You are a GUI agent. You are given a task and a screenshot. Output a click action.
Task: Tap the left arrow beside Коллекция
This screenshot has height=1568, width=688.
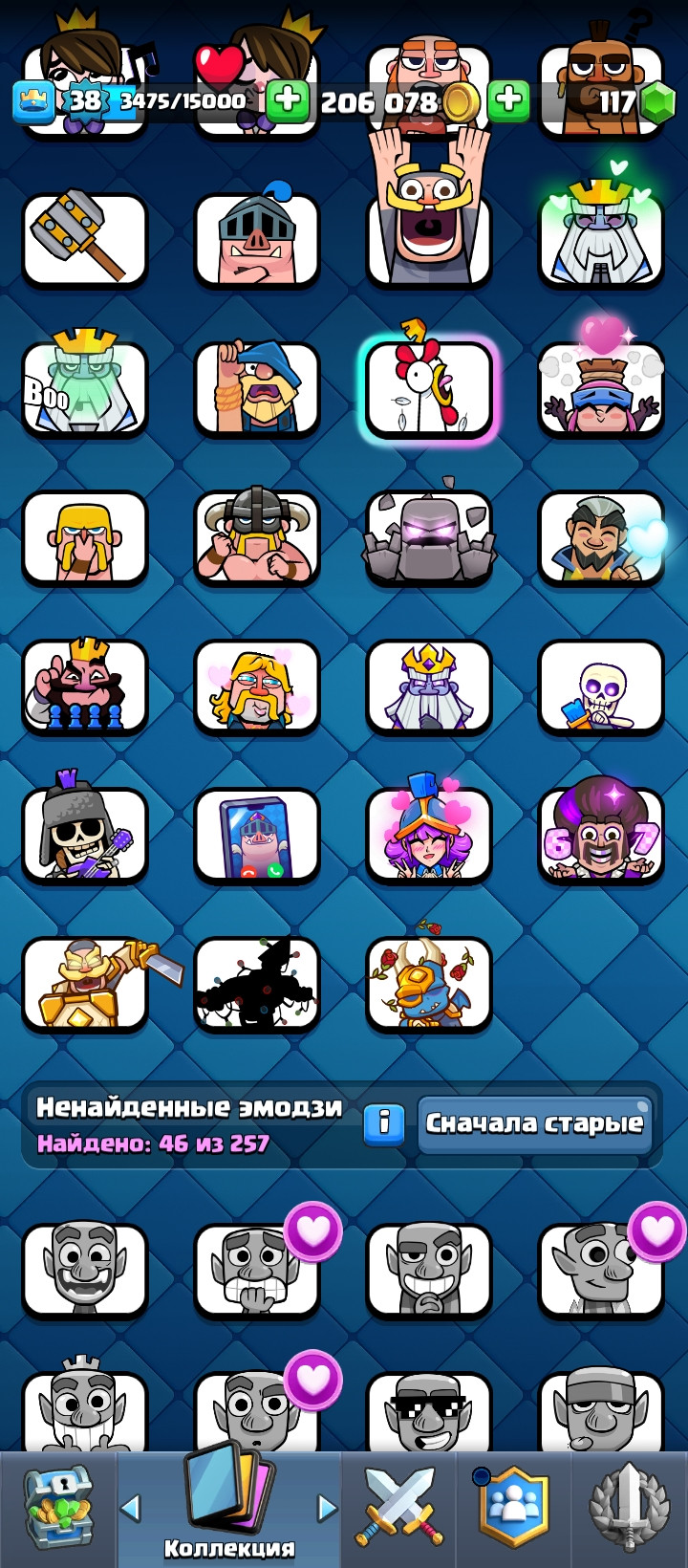pos(131,1508)
